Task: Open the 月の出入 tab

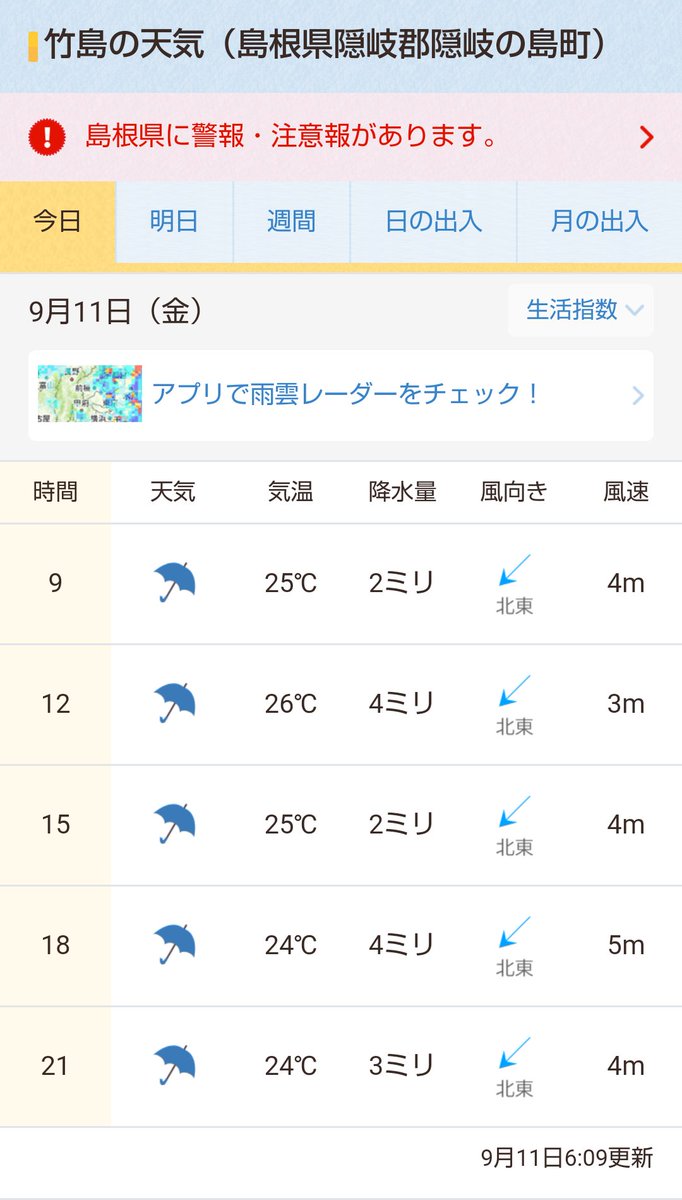Action: click(x=599, y=222)
